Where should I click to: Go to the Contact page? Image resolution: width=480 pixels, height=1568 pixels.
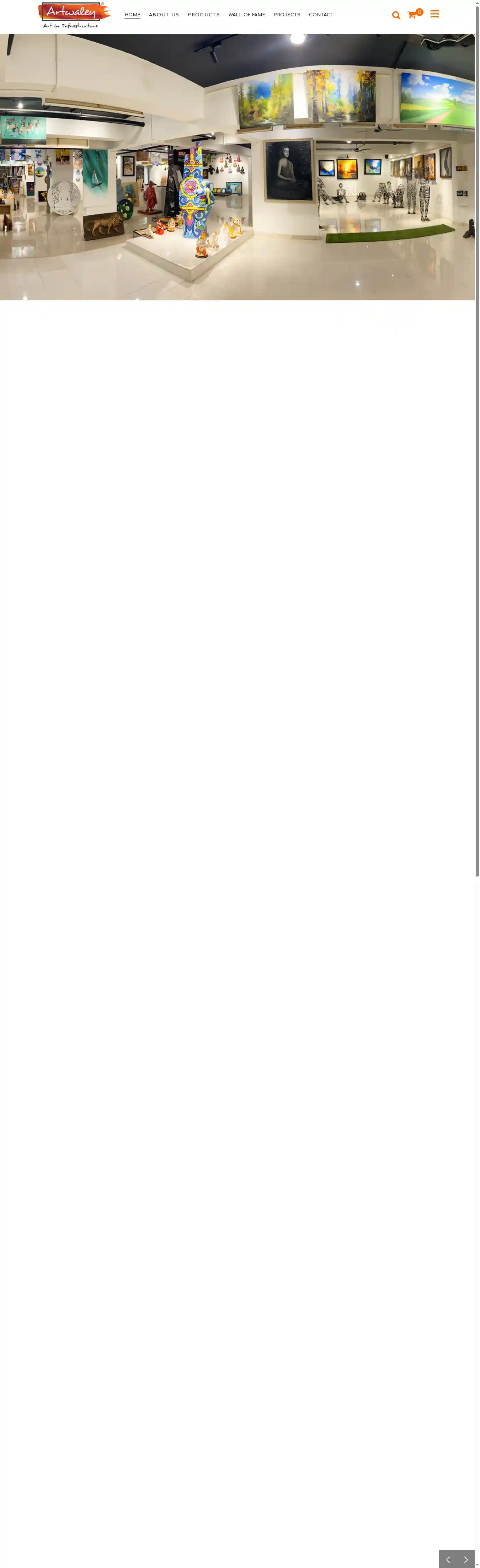tap(321, 15)
